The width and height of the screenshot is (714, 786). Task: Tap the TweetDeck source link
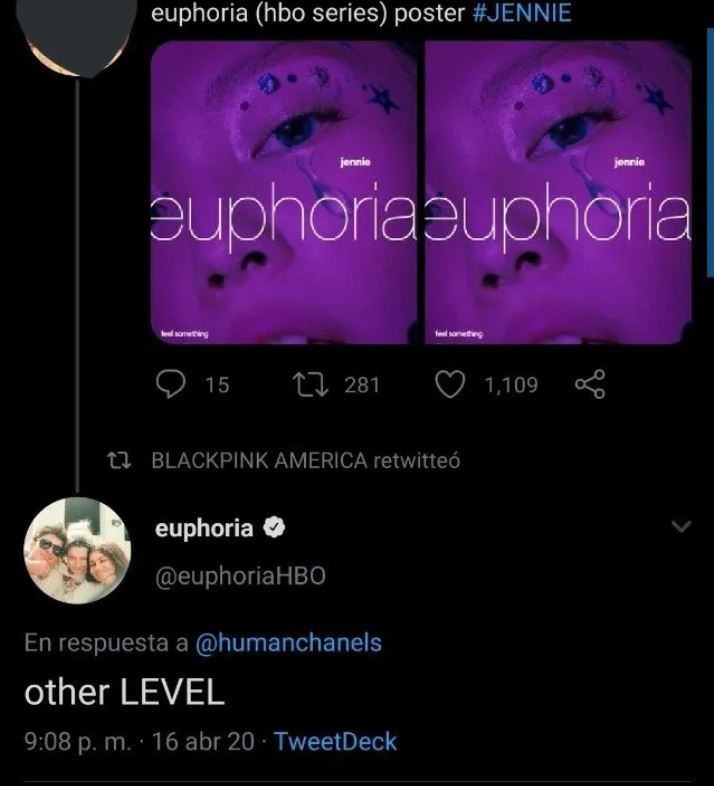pyautogui.click(x=335, y=742)
